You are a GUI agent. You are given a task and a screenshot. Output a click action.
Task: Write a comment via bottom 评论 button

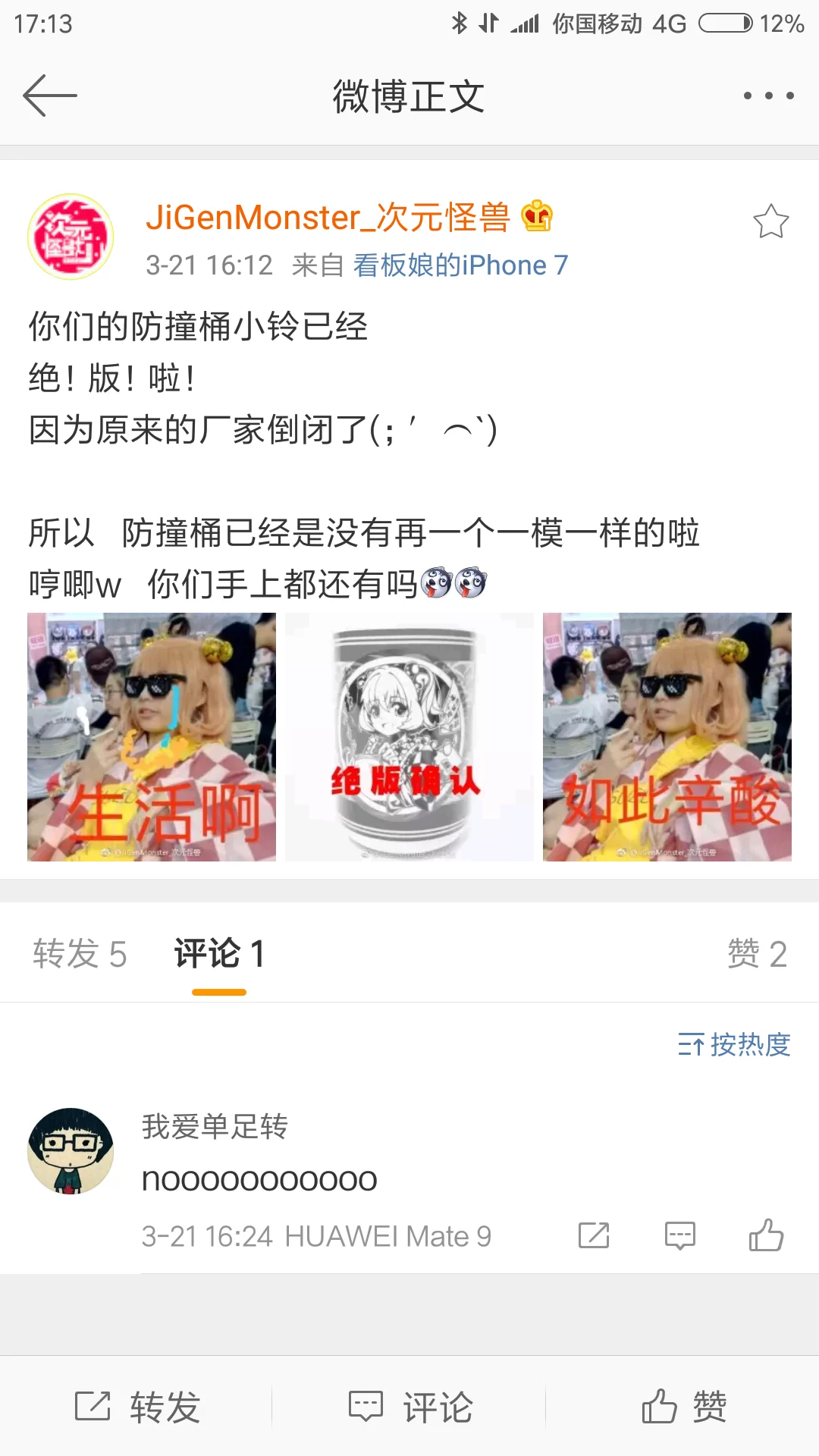tap(409, 1407)
